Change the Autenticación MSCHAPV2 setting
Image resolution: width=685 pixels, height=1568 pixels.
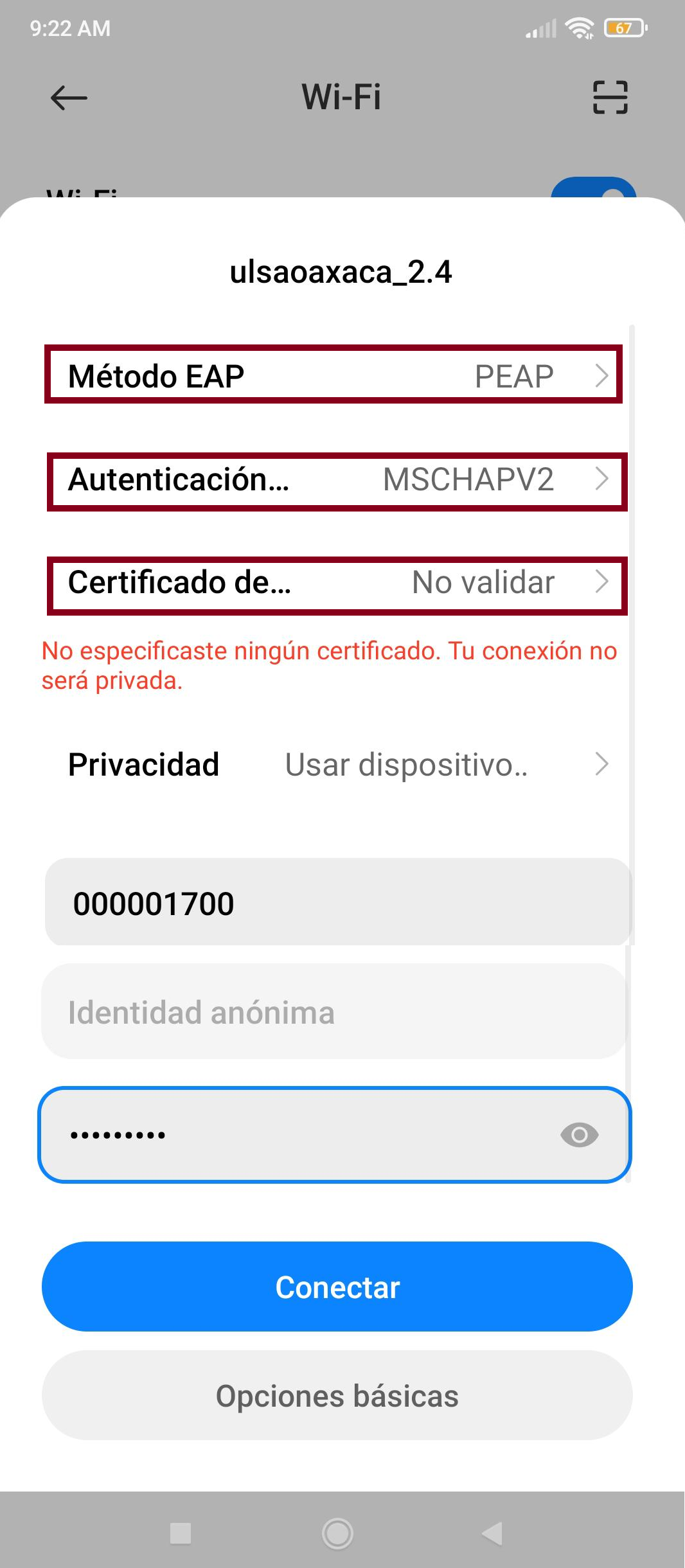pos(337,479)
